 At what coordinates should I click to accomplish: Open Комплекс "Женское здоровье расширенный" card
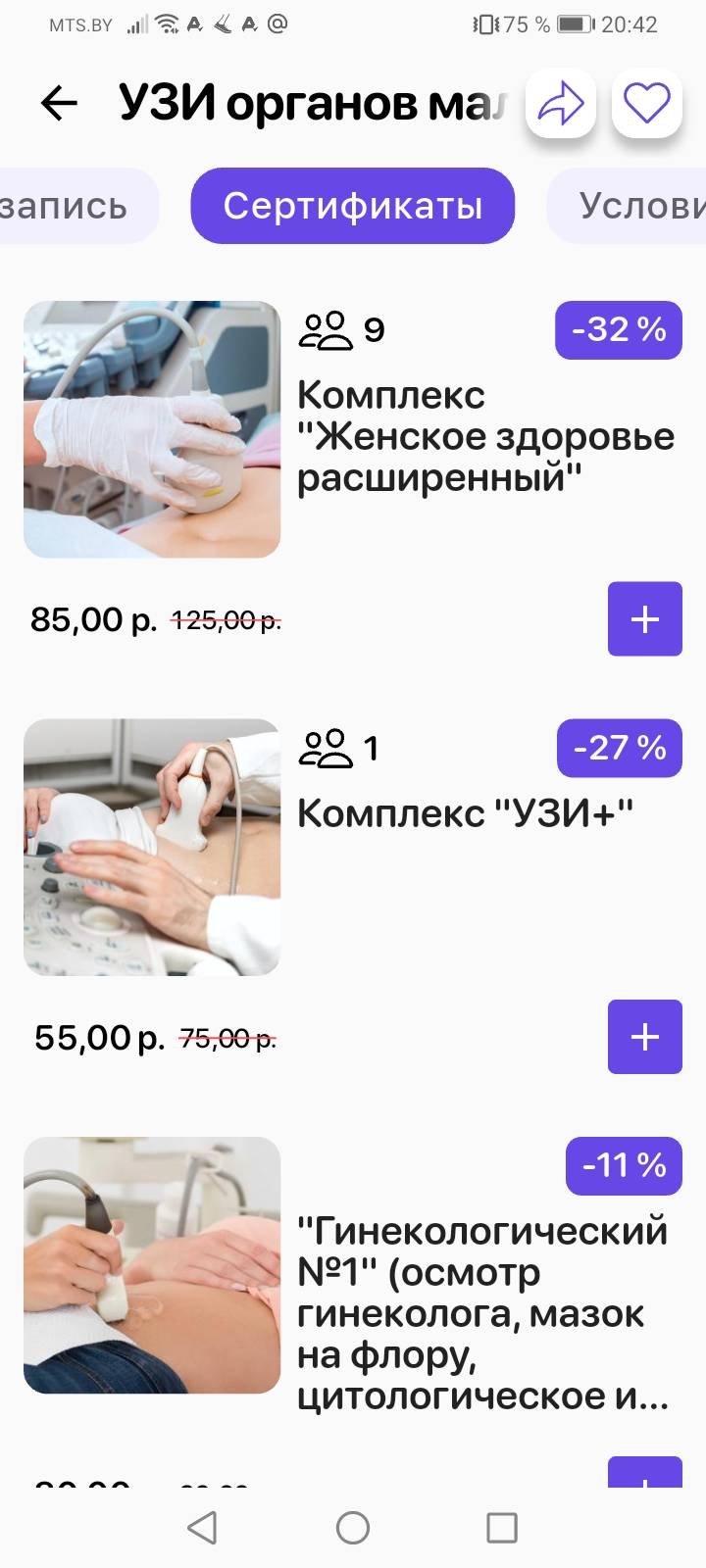coord(353,478)
